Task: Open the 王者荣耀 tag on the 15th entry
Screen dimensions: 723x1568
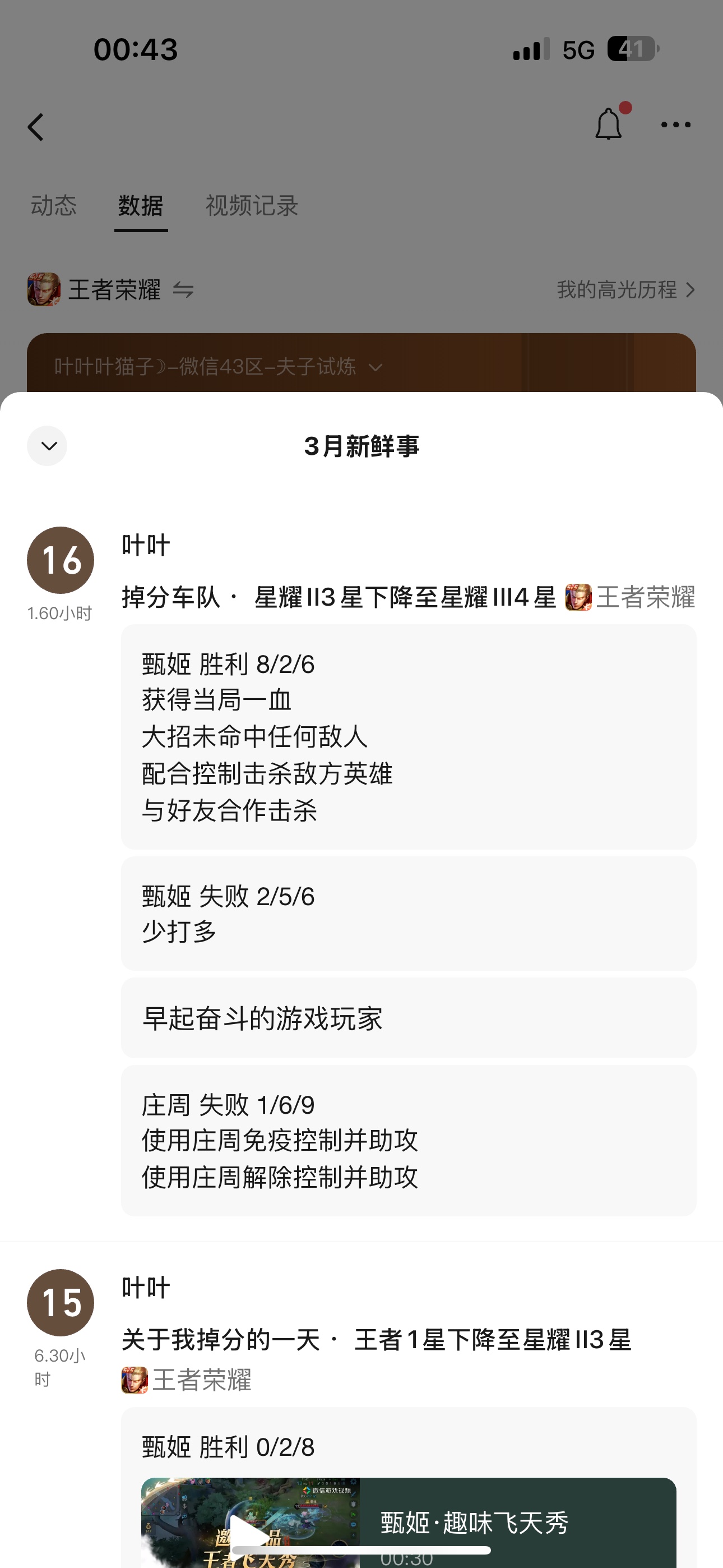Action: pos(187,1380)
